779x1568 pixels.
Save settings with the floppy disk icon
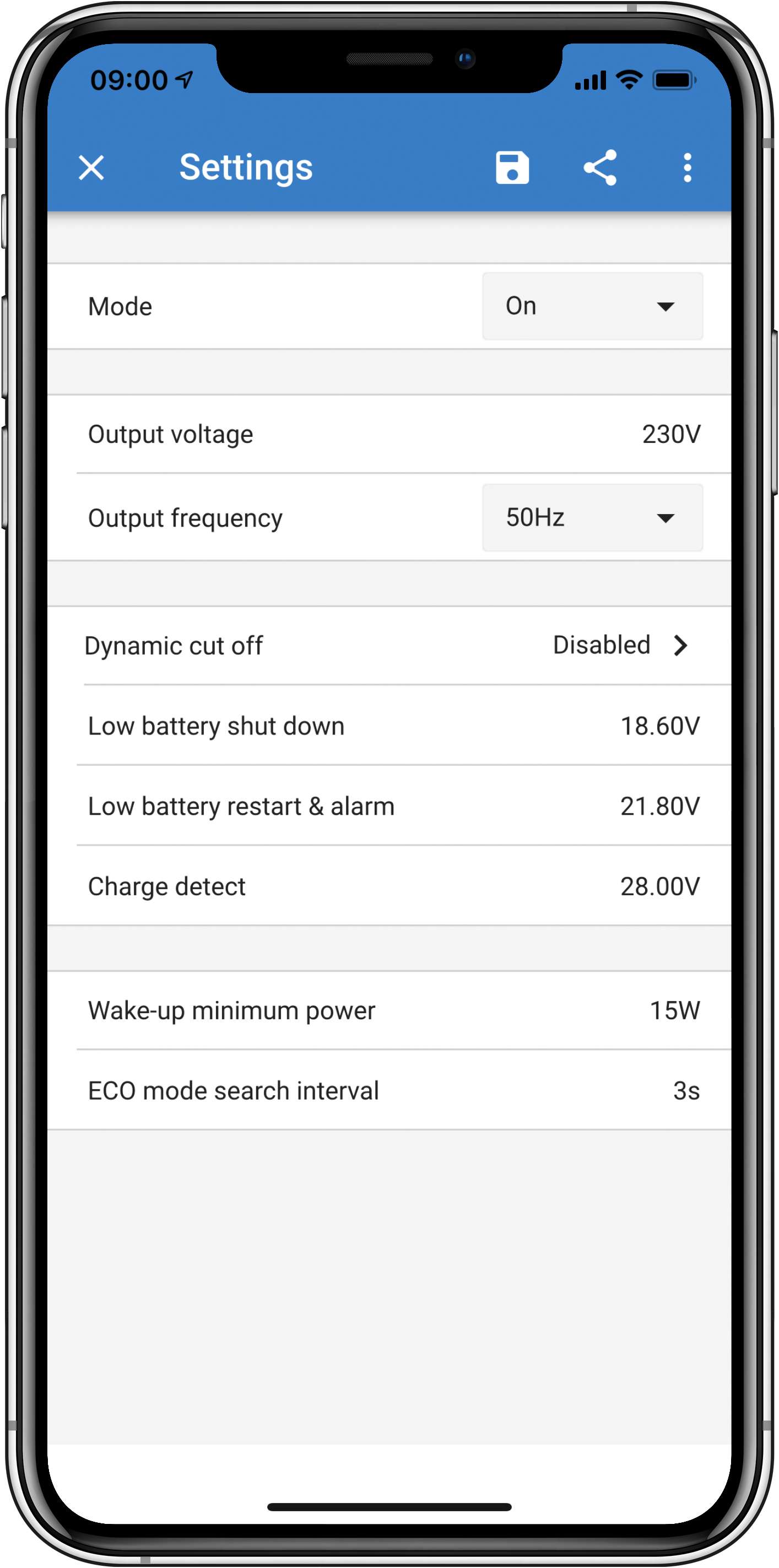[512, 167]
